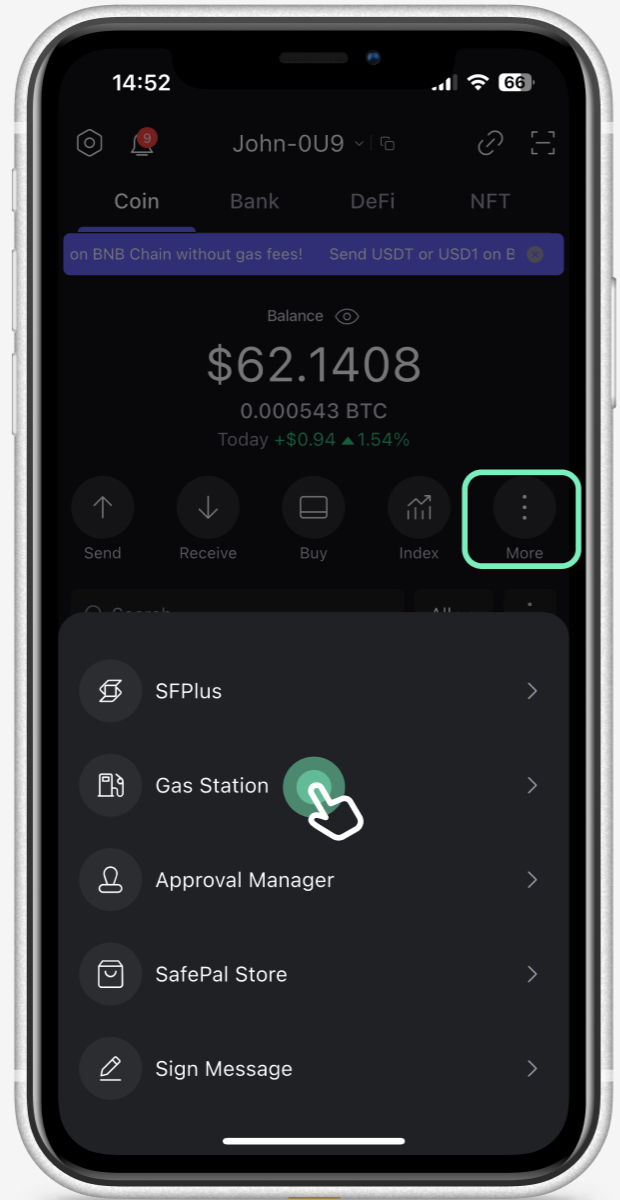This screenshot has width=620, height=1200.
Task: Open the wallet connection link icon
Action: click(490, 143)
